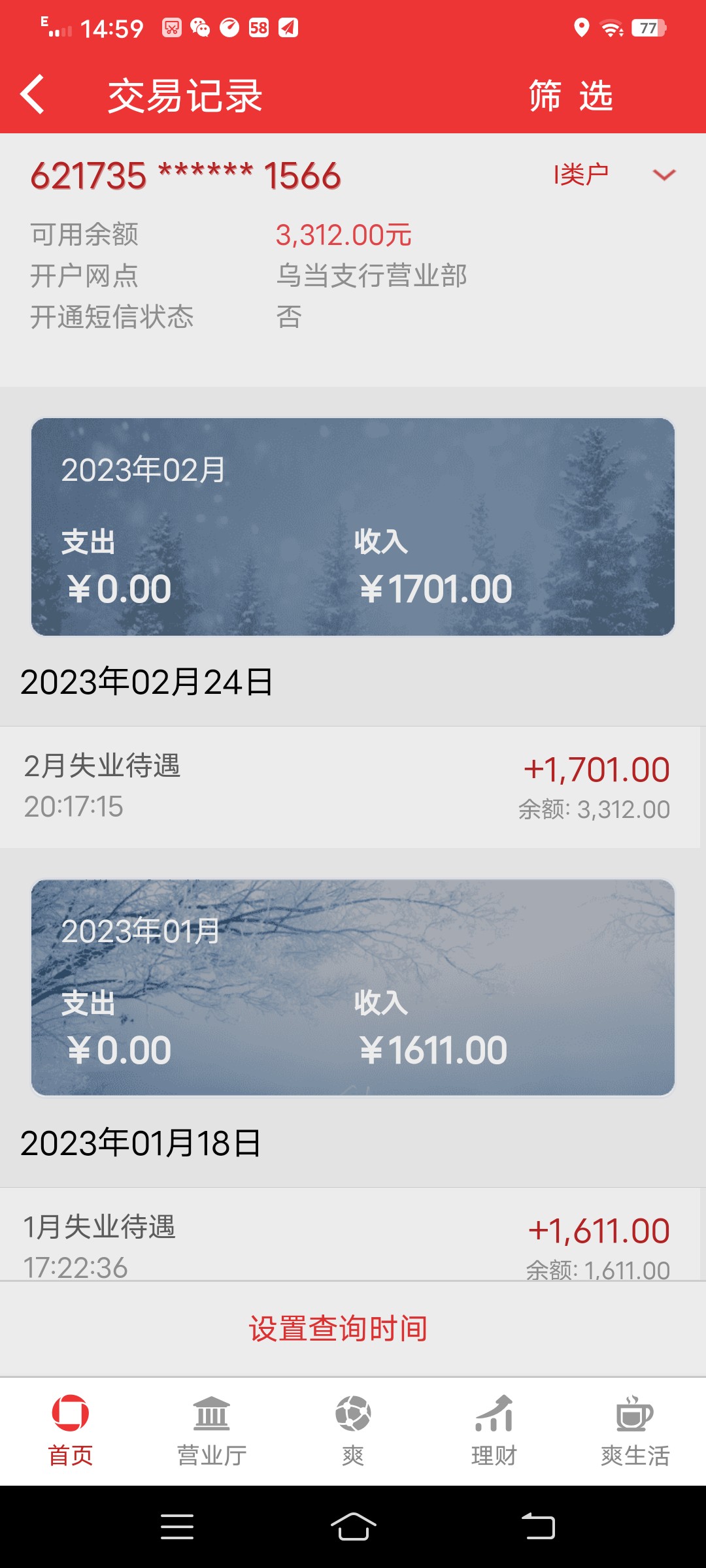This screenshot has height=1568, width=706.
Task: Tap 设置查询时间 to set query period
Action: point(338,1329)
